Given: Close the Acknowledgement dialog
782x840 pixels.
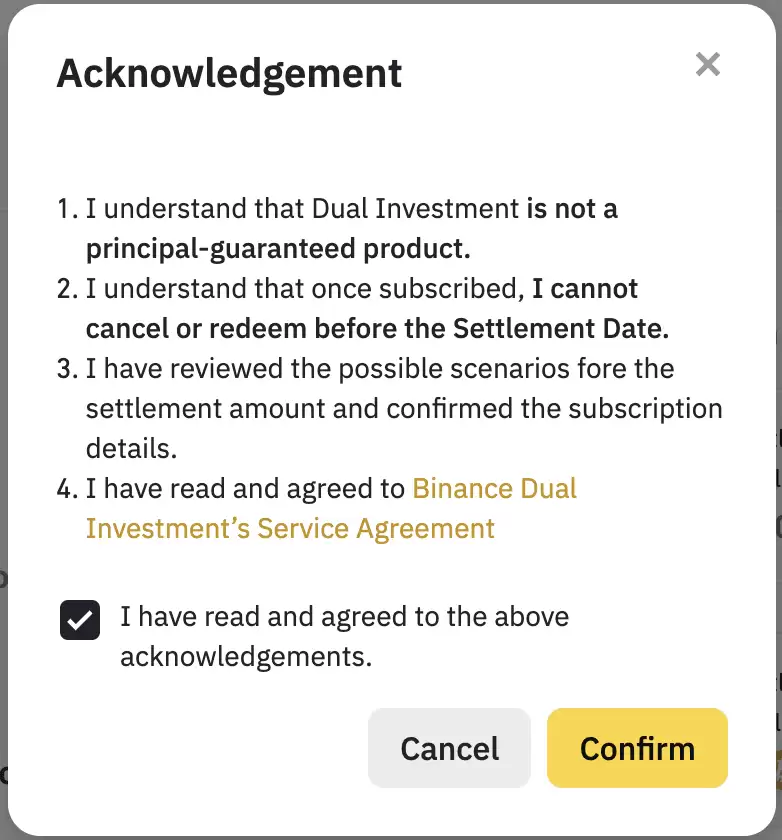Looking at the screenshot, I should (708, 65).
